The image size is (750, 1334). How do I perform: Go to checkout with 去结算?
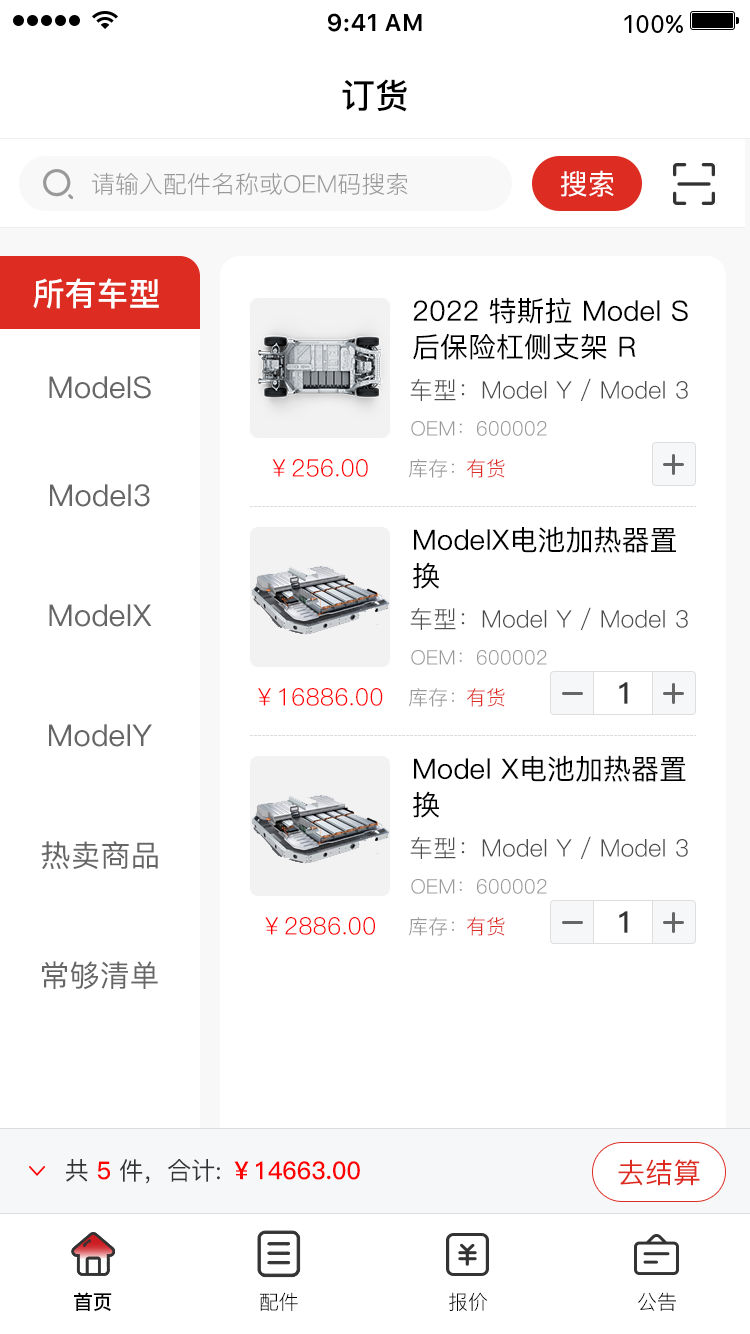pyautogui.click(x=658, y=1172)
